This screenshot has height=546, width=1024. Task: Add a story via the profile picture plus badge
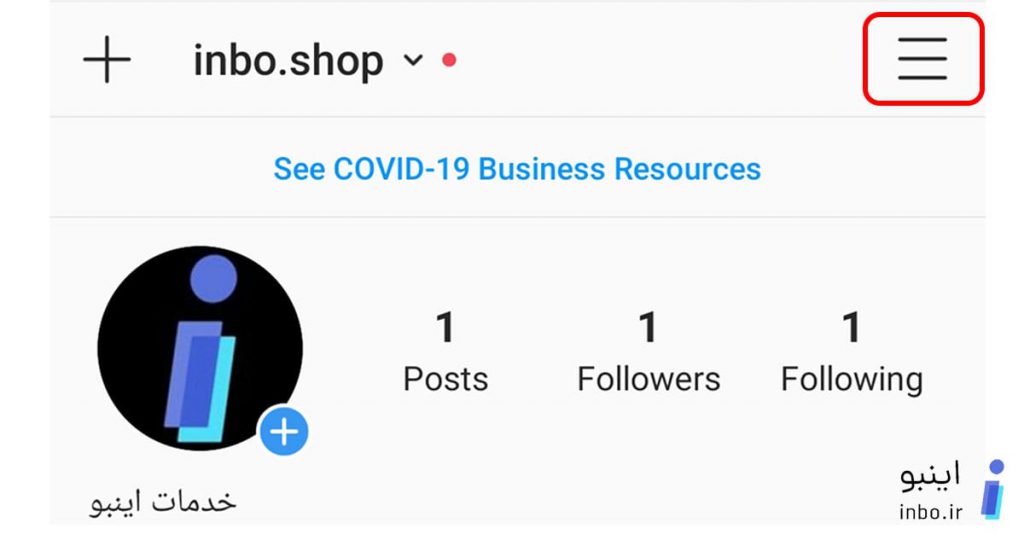tap(285, 432)
